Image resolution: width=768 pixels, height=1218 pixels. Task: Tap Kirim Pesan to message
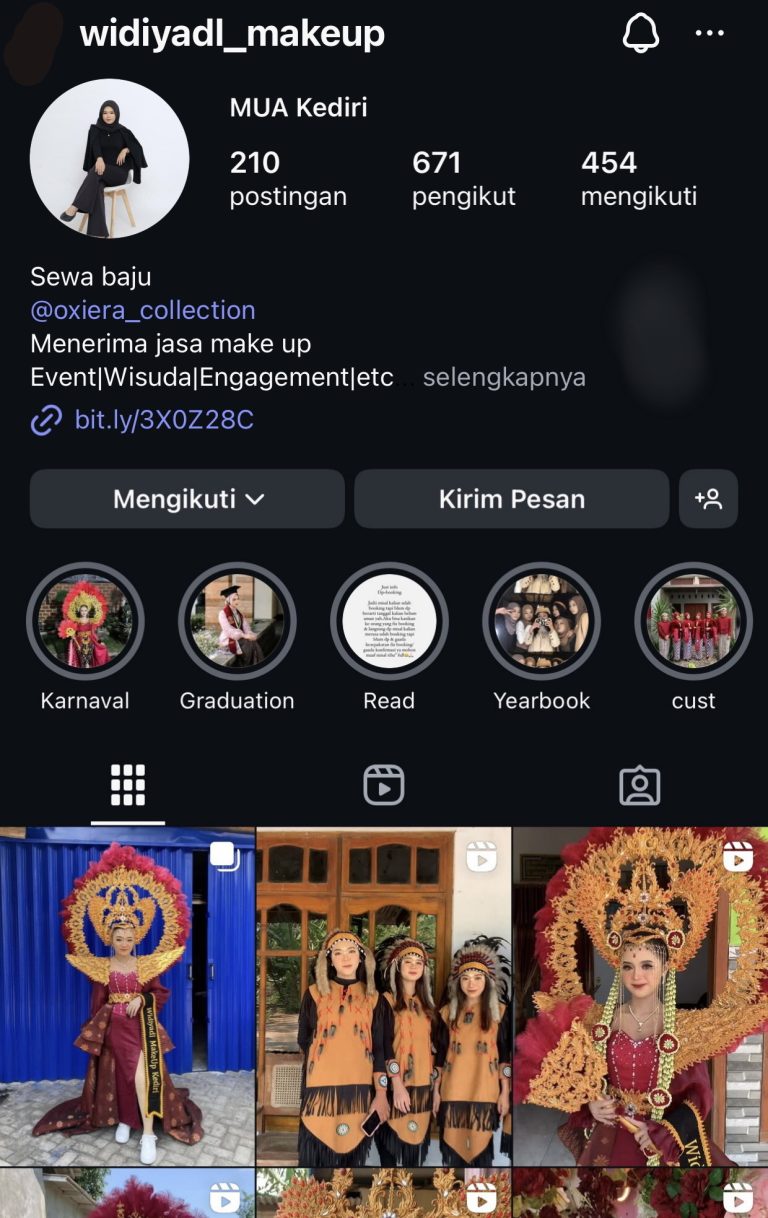point(511,499)
